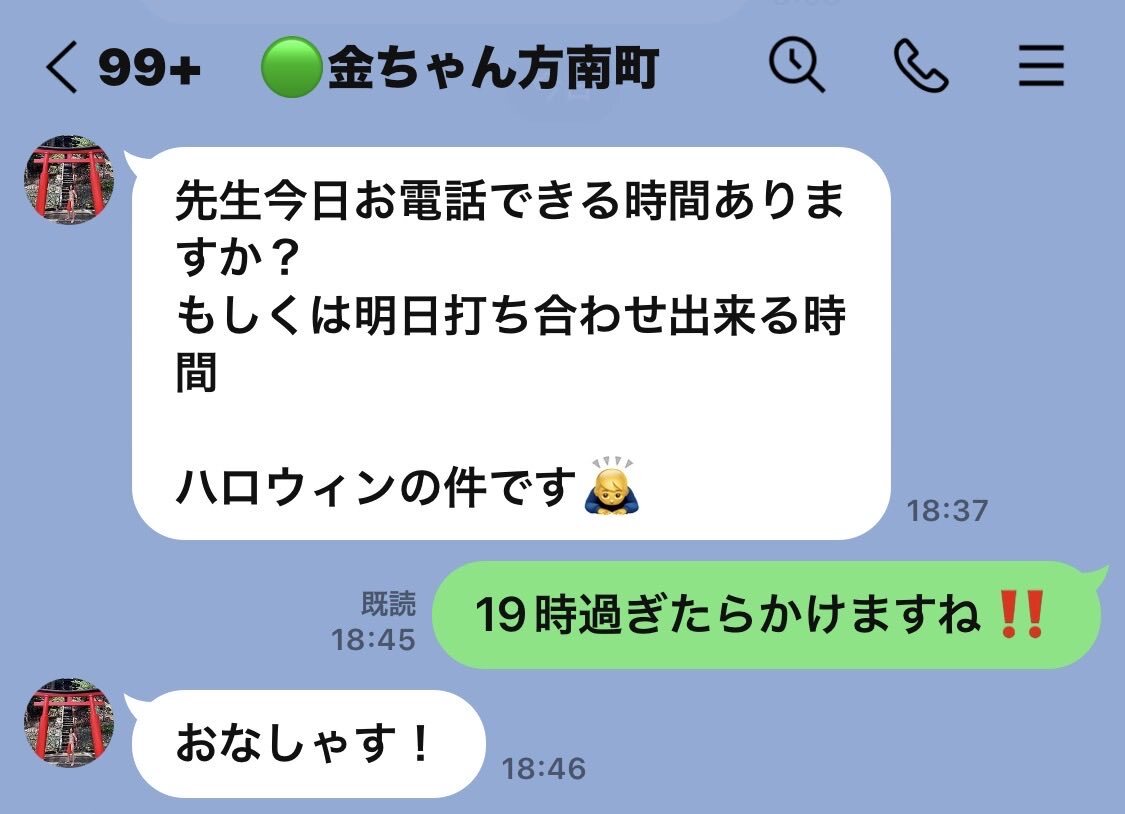
Task: Tap the avatar next to おなしゃす!
Action: click(x=69, y=724)
